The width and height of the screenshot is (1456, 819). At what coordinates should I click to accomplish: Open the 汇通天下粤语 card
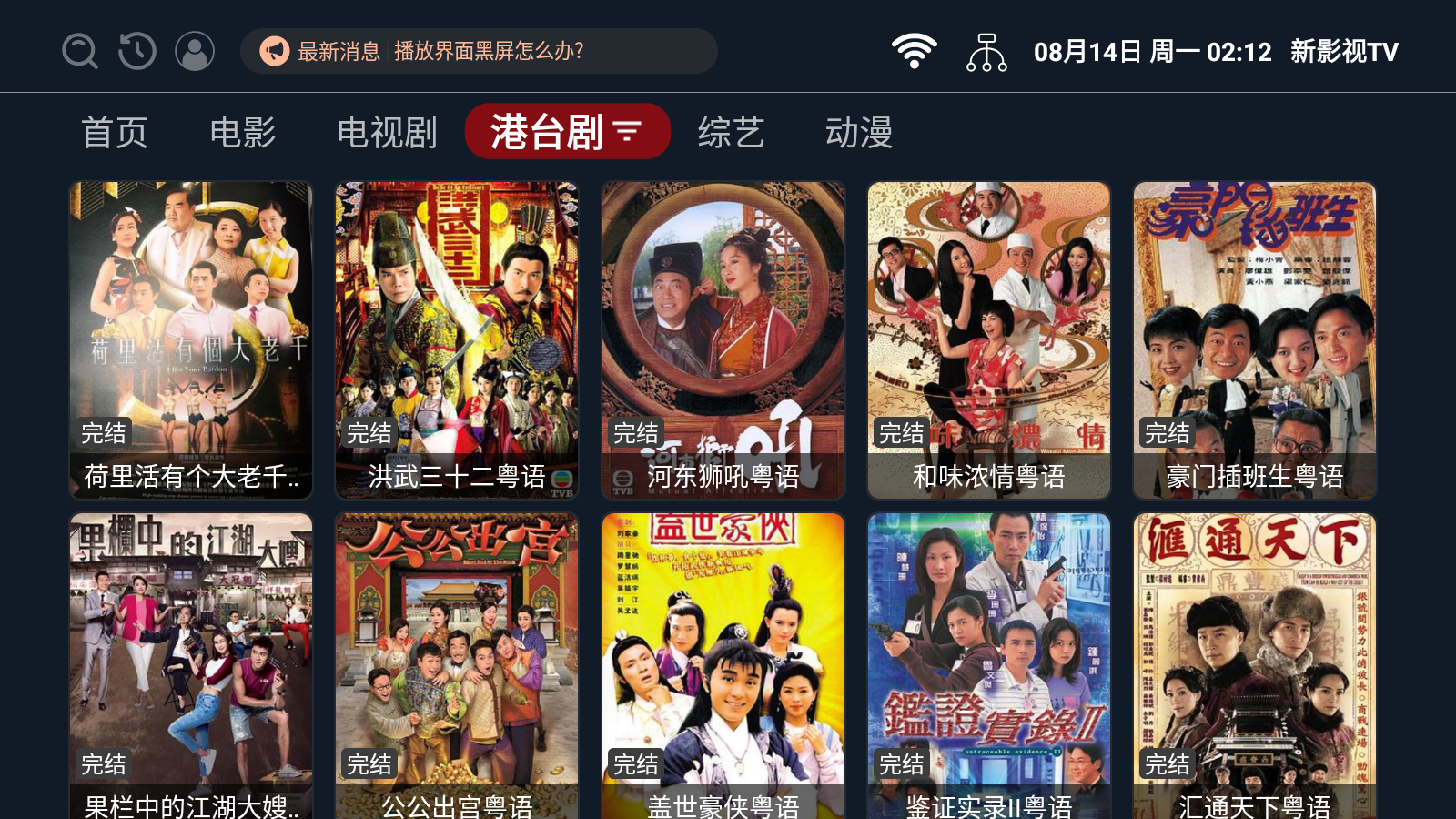(x=1255, y=665)
